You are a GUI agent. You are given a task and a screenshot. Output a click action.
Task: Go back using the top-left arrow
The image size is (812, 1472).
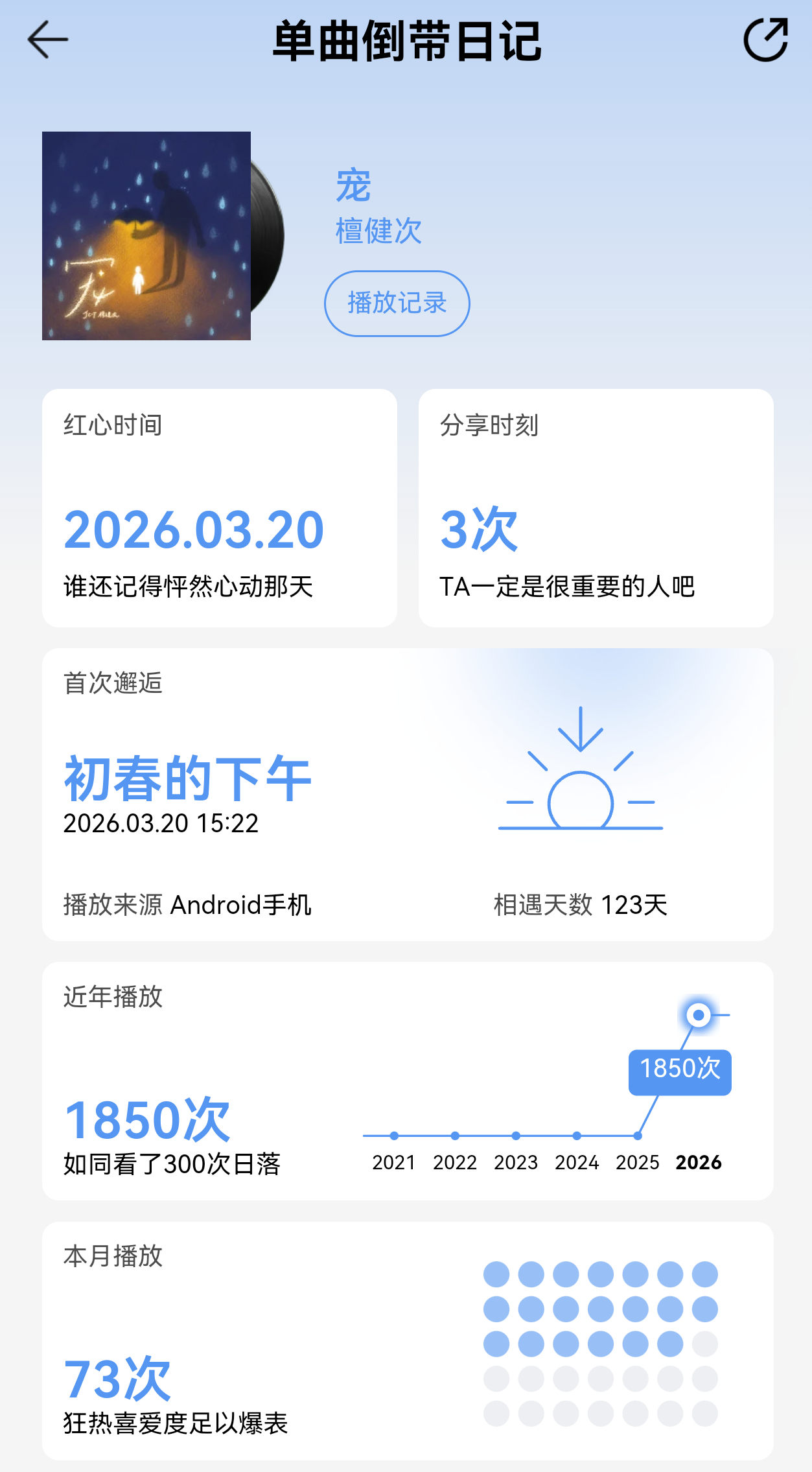point(48,40)
